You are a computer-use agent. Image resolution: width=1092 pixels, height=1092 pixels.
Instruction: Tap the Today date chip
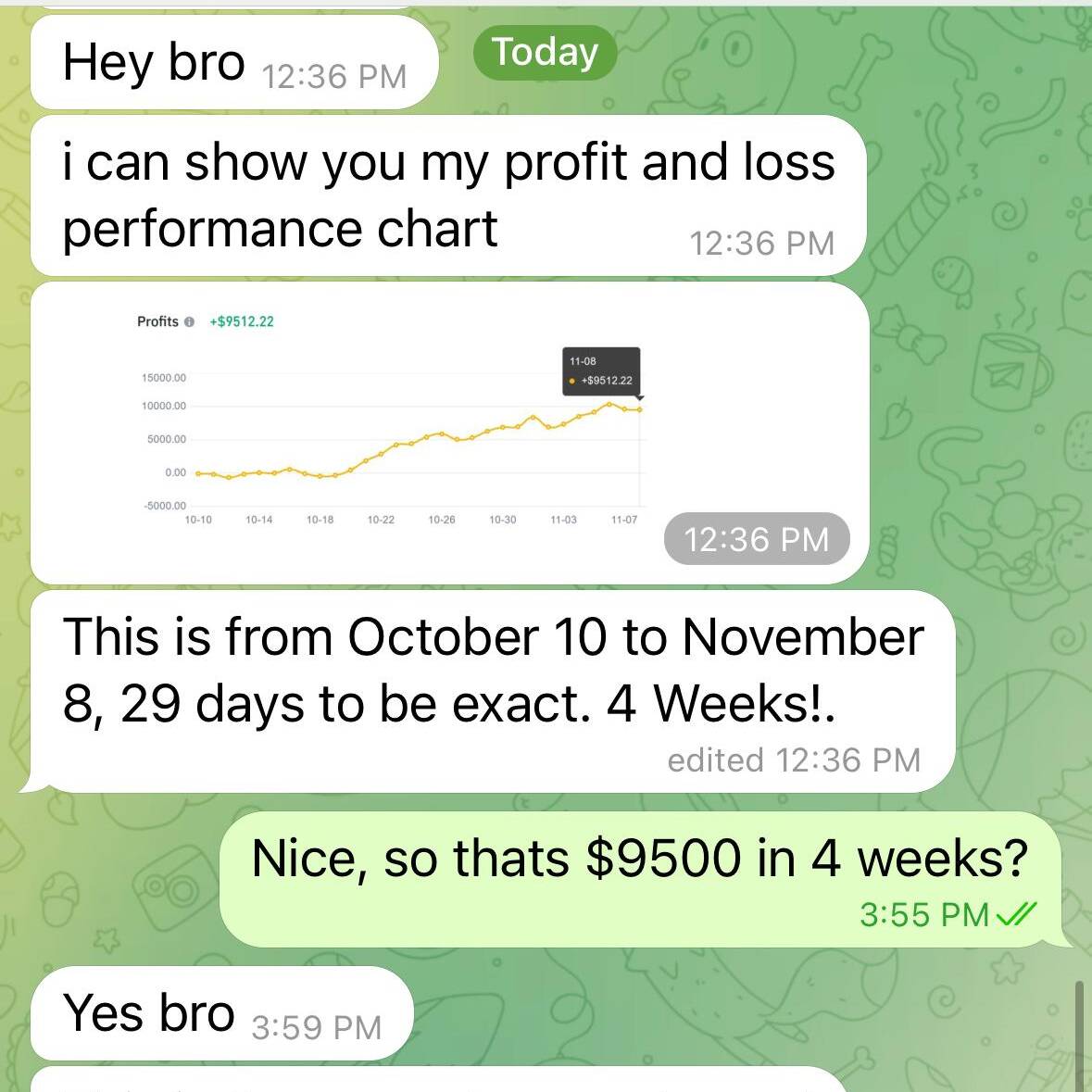pyautogui.click(x=545, y=53)
